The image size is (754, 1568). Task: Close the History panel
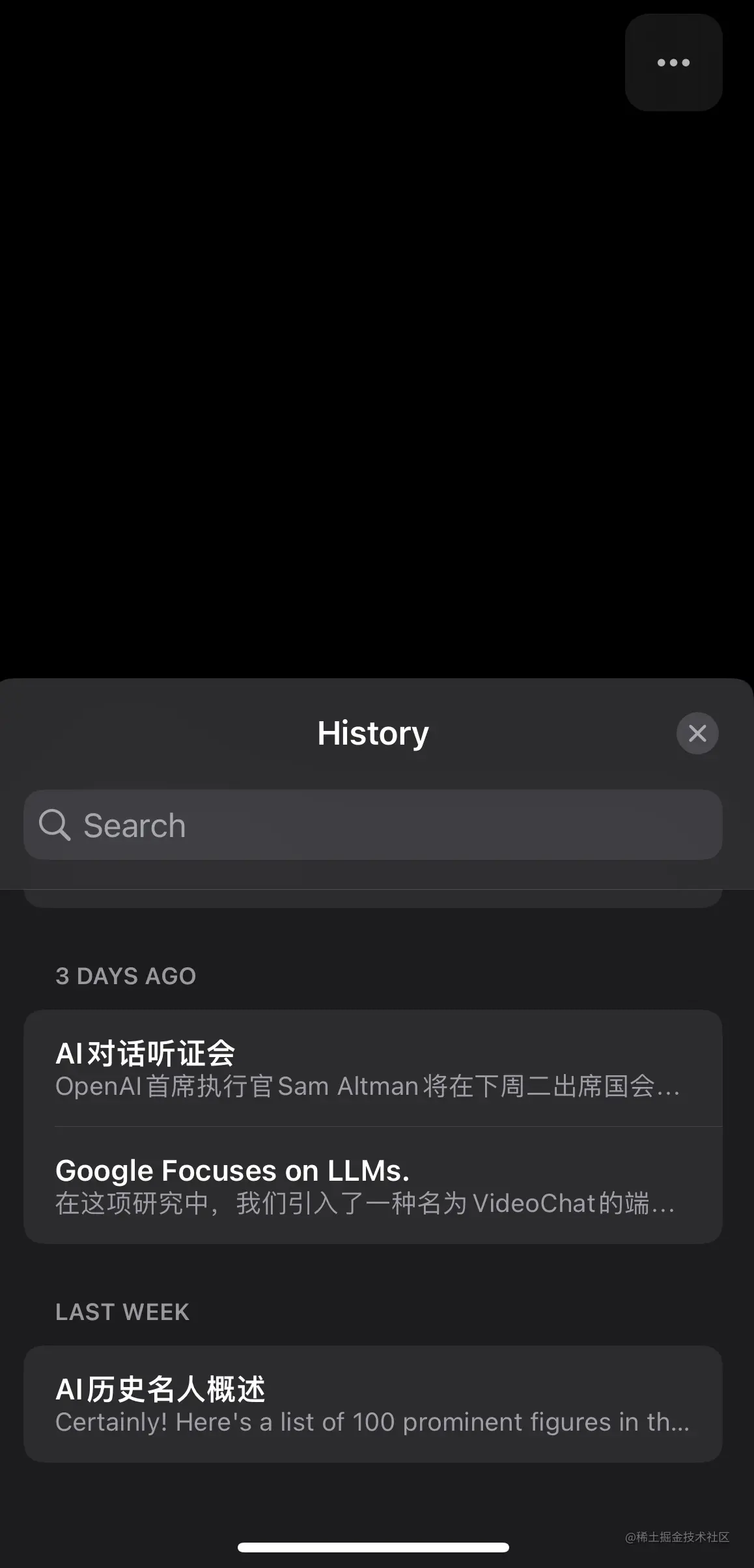tap(697, 734)
